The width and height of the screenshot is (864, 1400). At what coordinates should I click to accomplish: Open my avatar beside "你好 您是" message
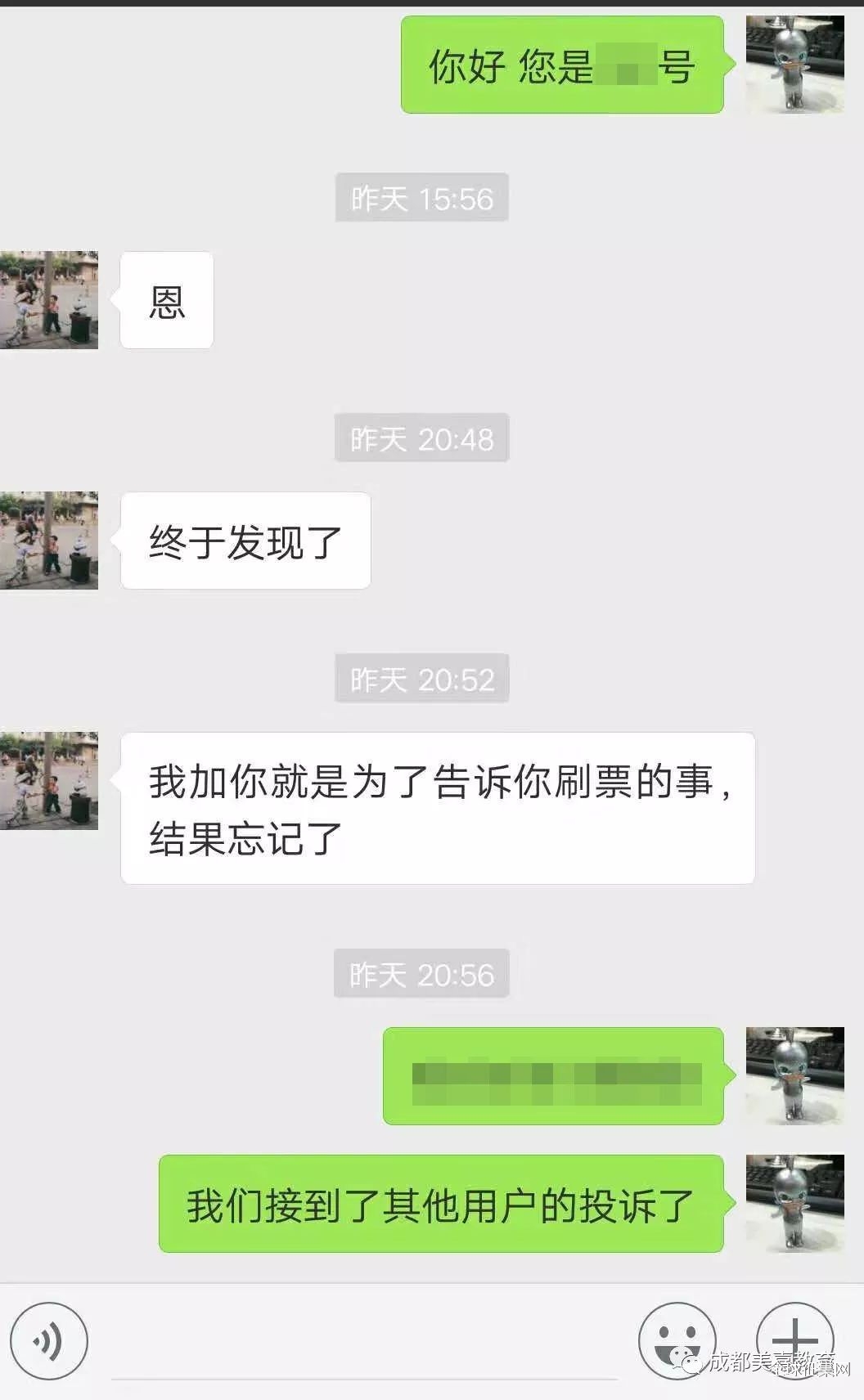[x=794, y=65]
